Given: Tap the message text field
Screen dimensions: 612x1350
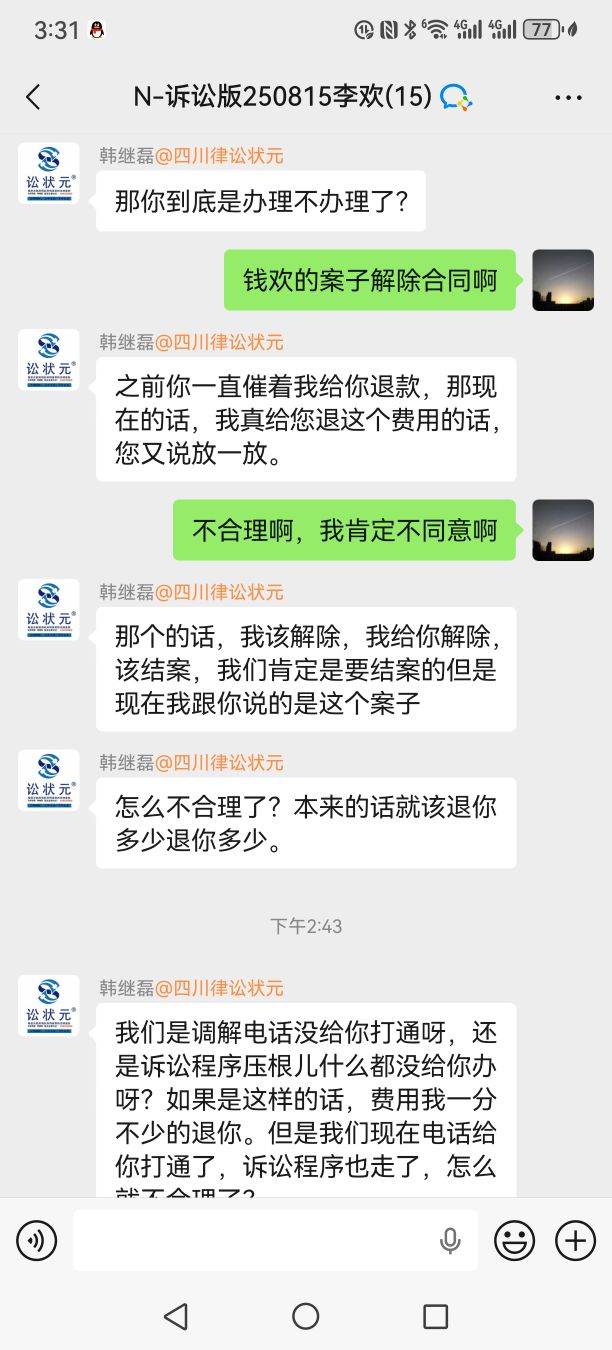Looking at the screenshot, I should [x=255, y=1241].
